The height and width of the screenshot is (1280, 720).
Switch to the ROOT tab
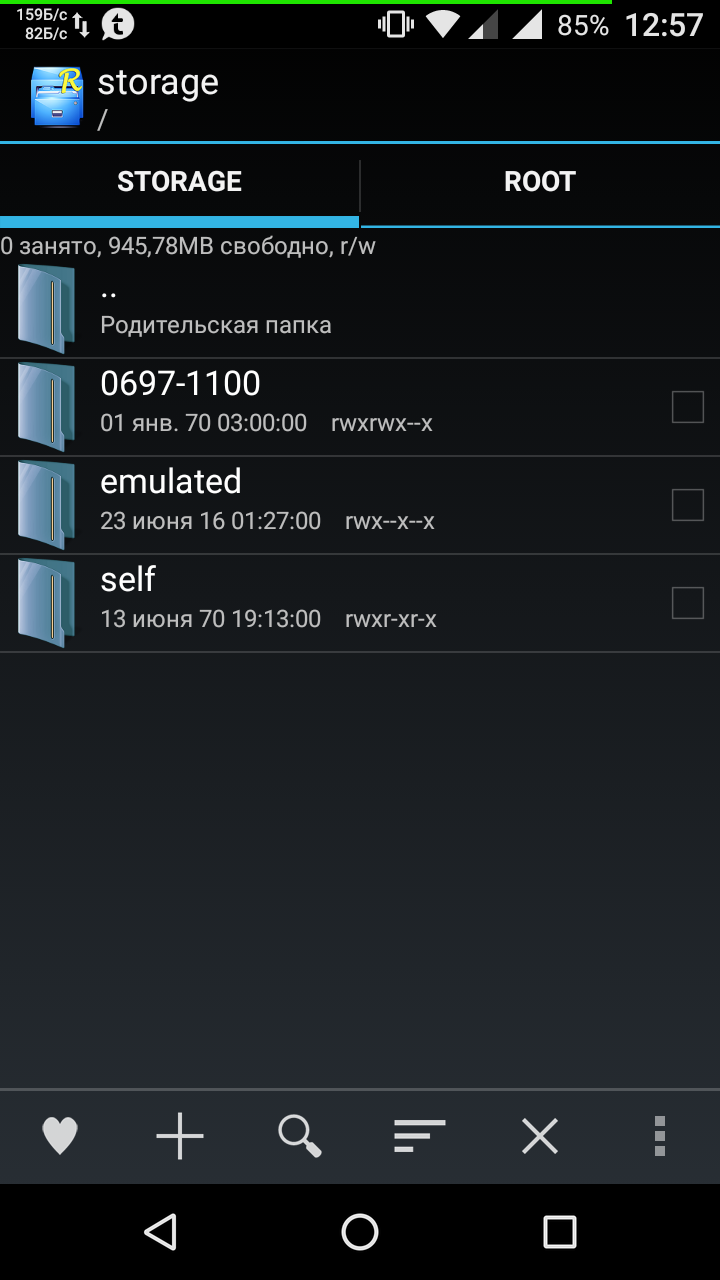pos(540,182)
